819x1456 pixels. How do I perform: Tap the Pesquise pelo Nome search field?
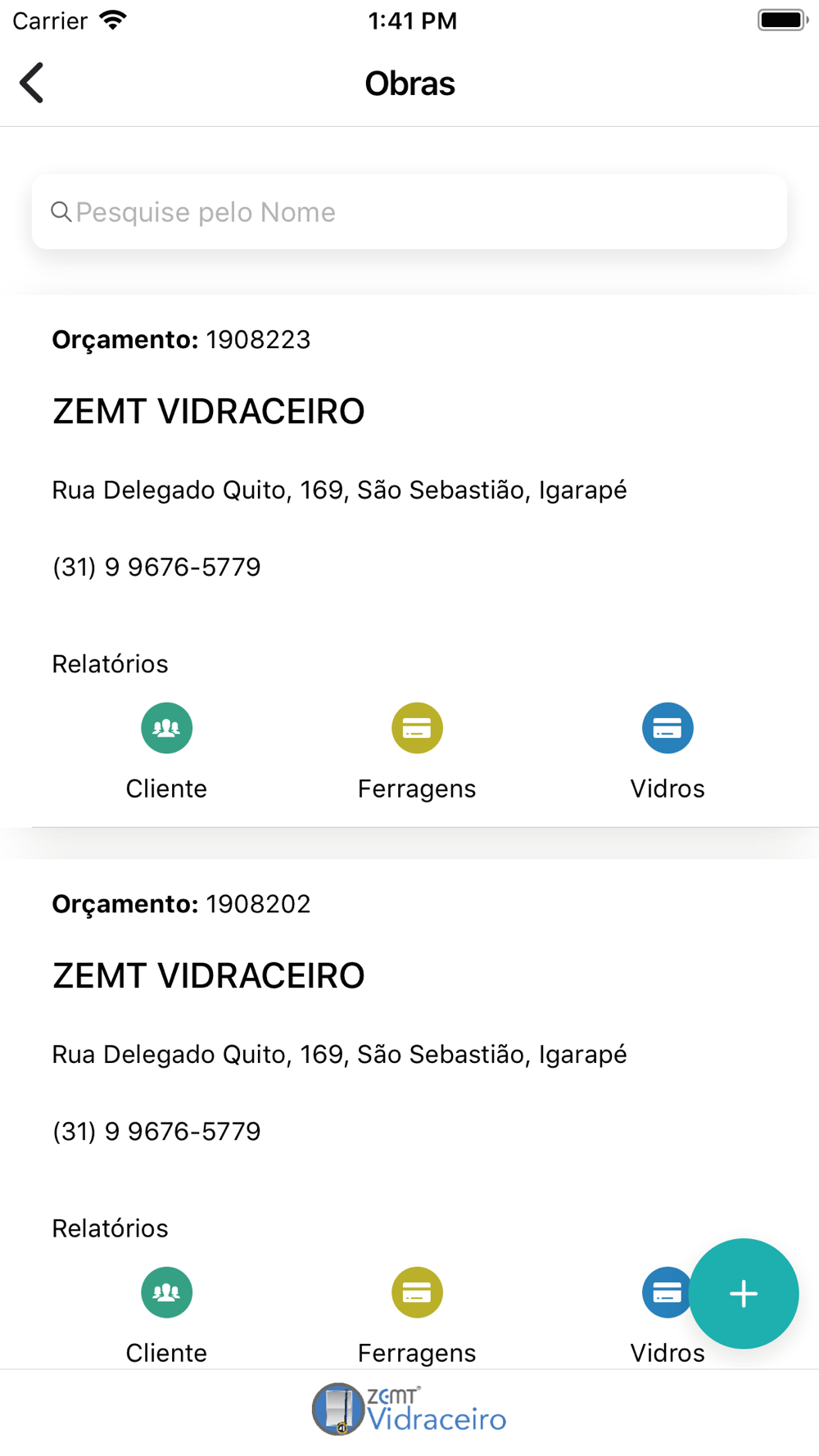pyautogui.click(x=409, y=212)
